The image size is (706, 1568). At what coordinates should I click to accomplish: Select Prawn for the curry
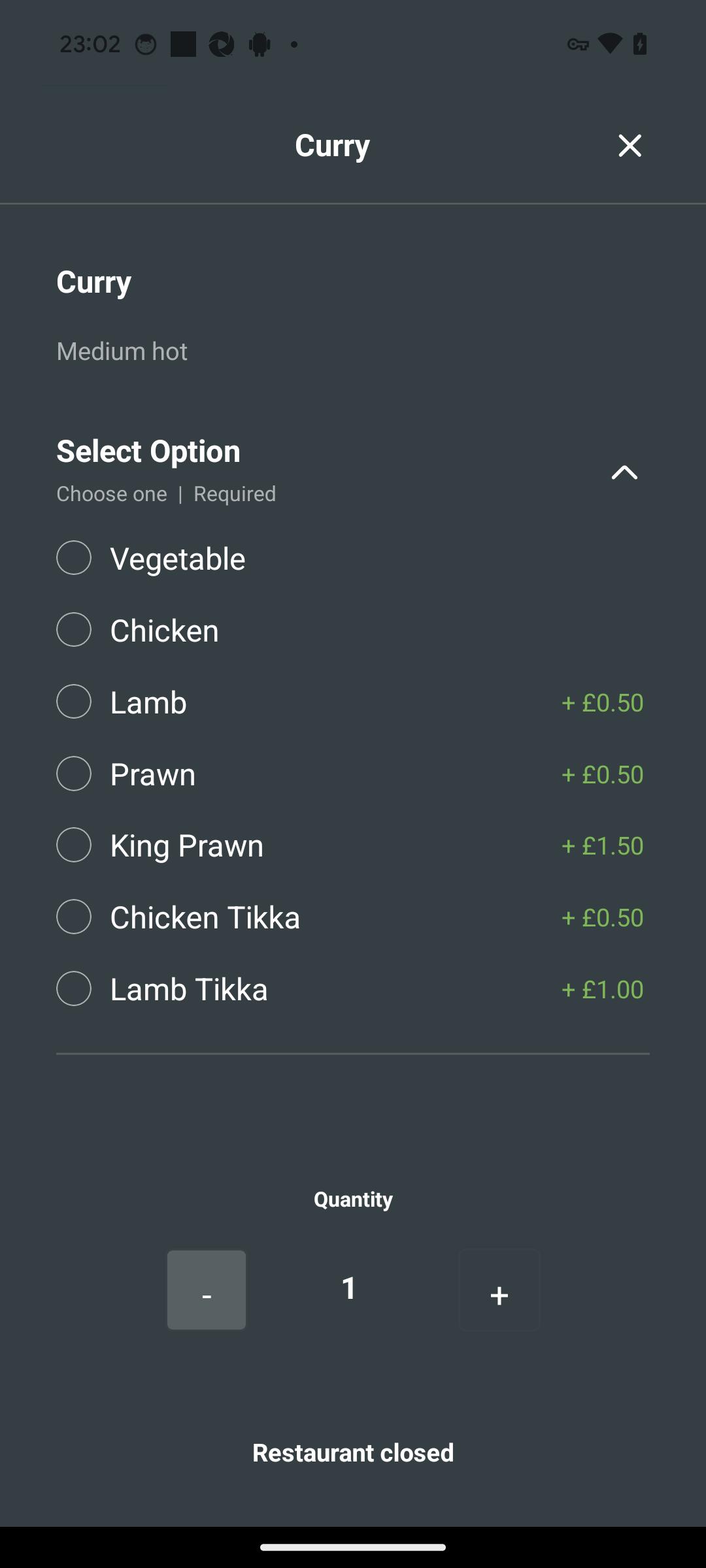[353, 774]
